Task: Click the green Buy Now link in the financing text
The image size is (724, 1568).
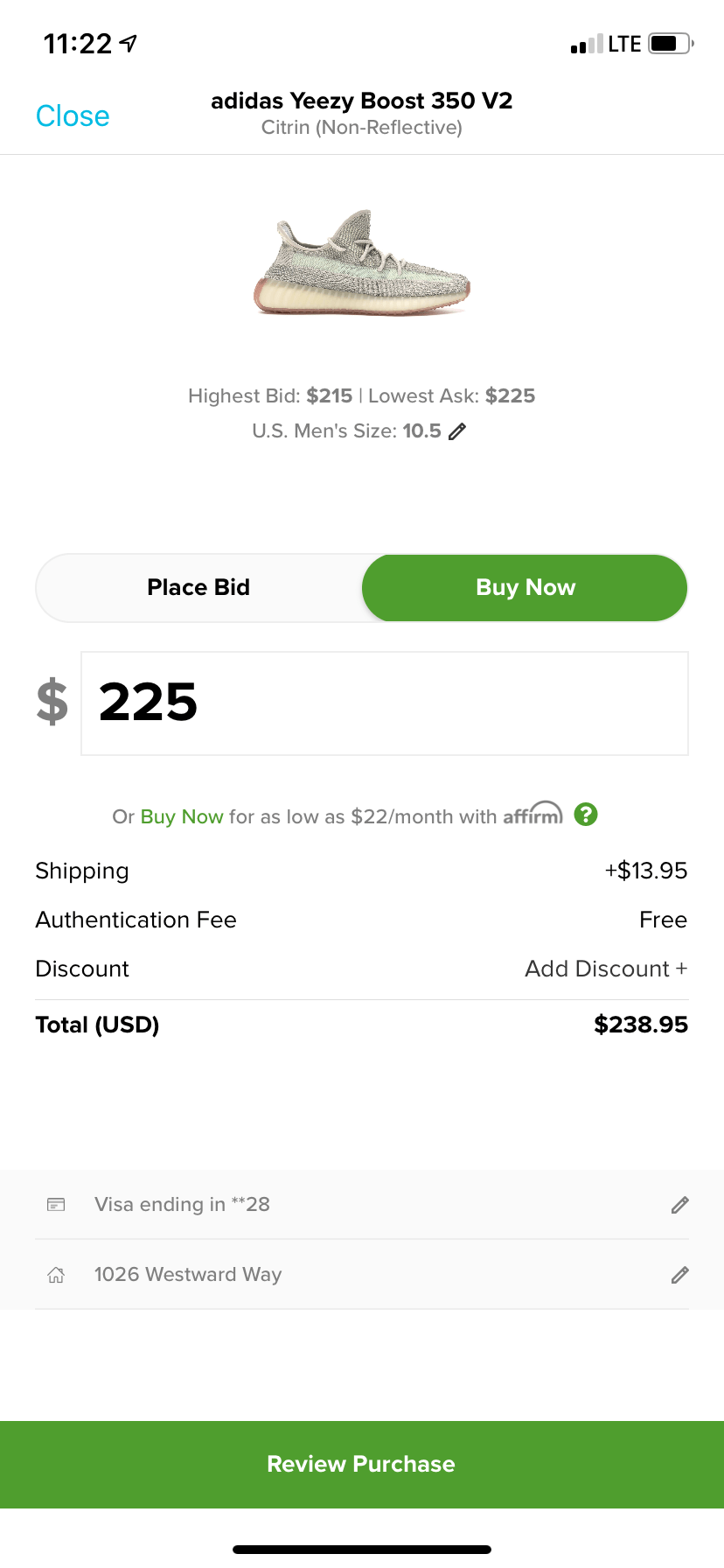Action: tap(181, 815)
